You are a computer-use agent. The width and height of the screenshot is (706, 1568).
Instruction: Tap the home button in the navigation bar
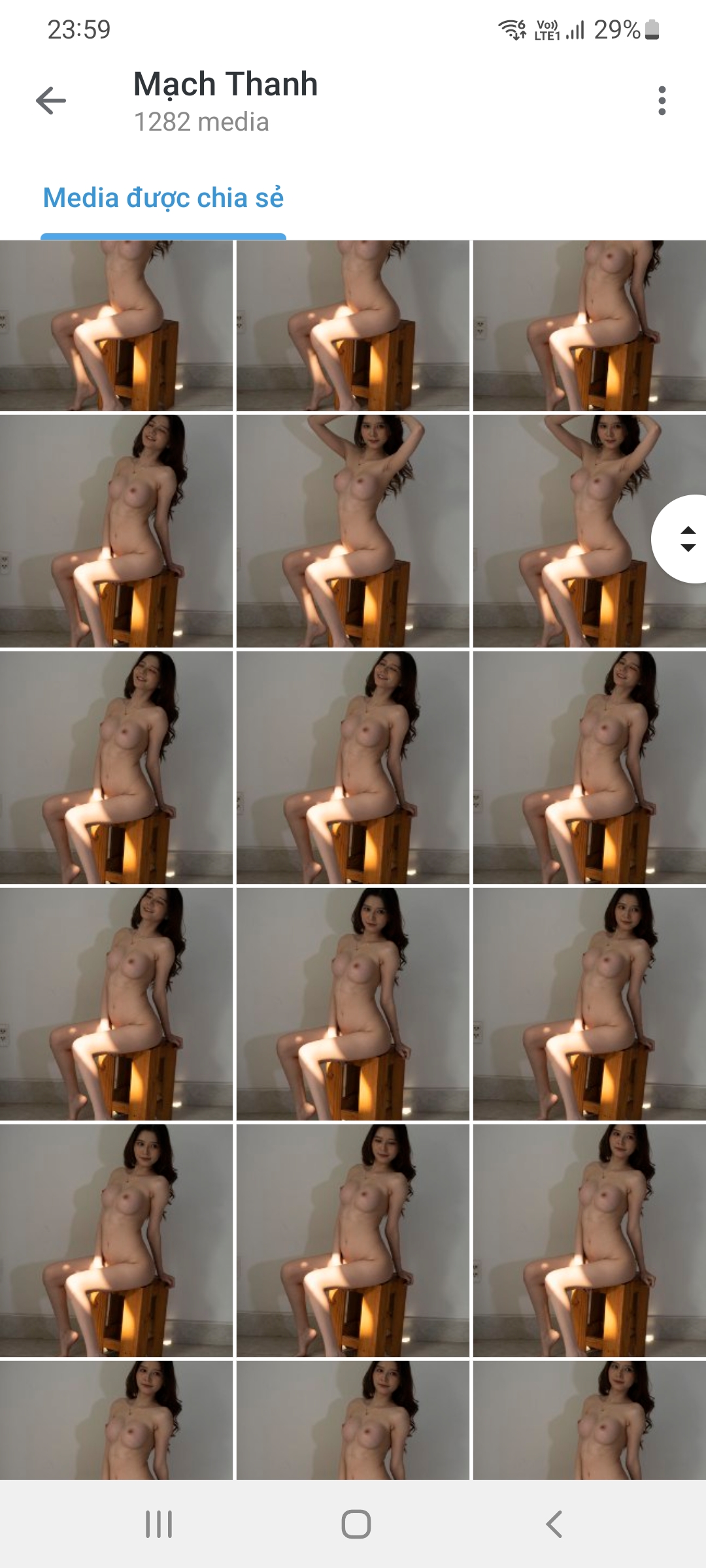356,1524
